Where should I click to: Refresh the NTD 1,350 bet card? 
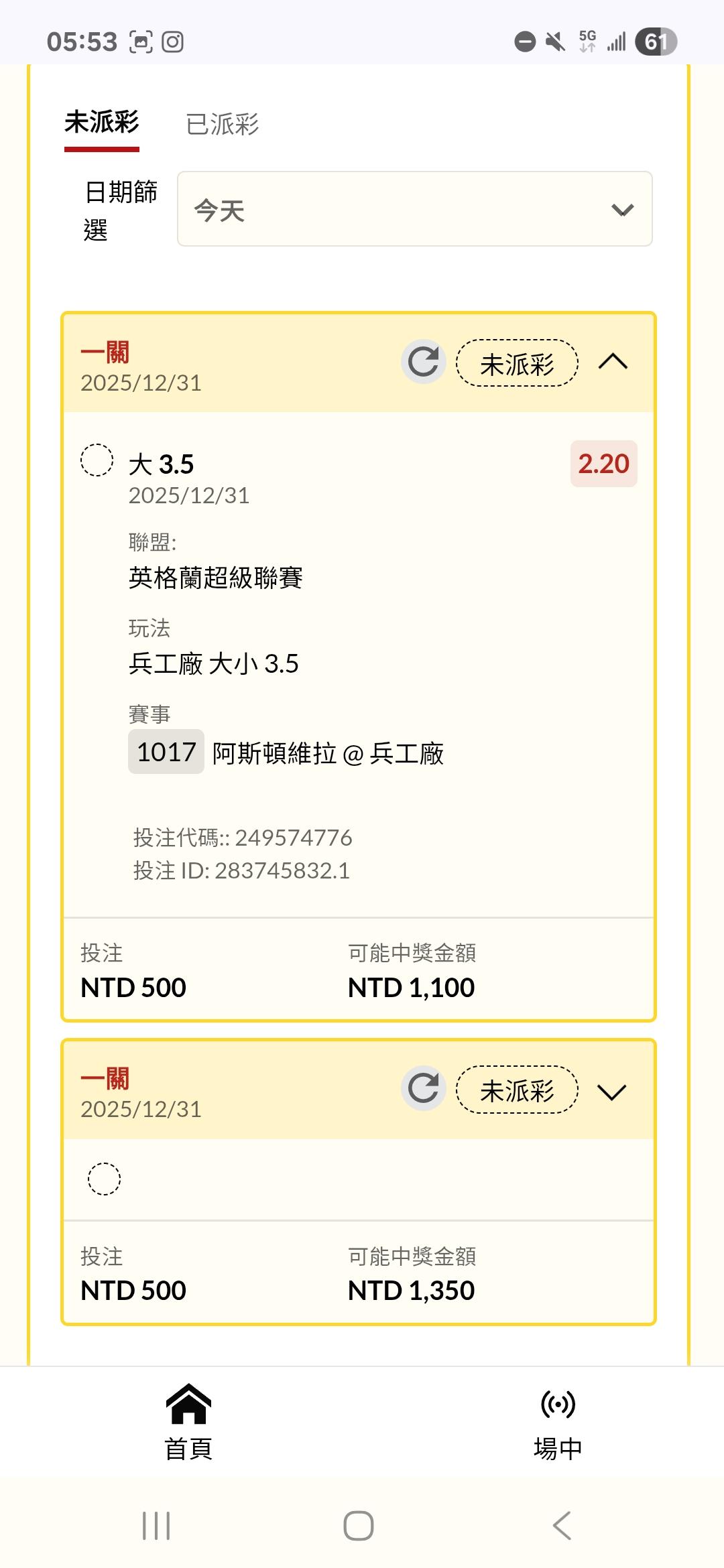point(424,1088)
